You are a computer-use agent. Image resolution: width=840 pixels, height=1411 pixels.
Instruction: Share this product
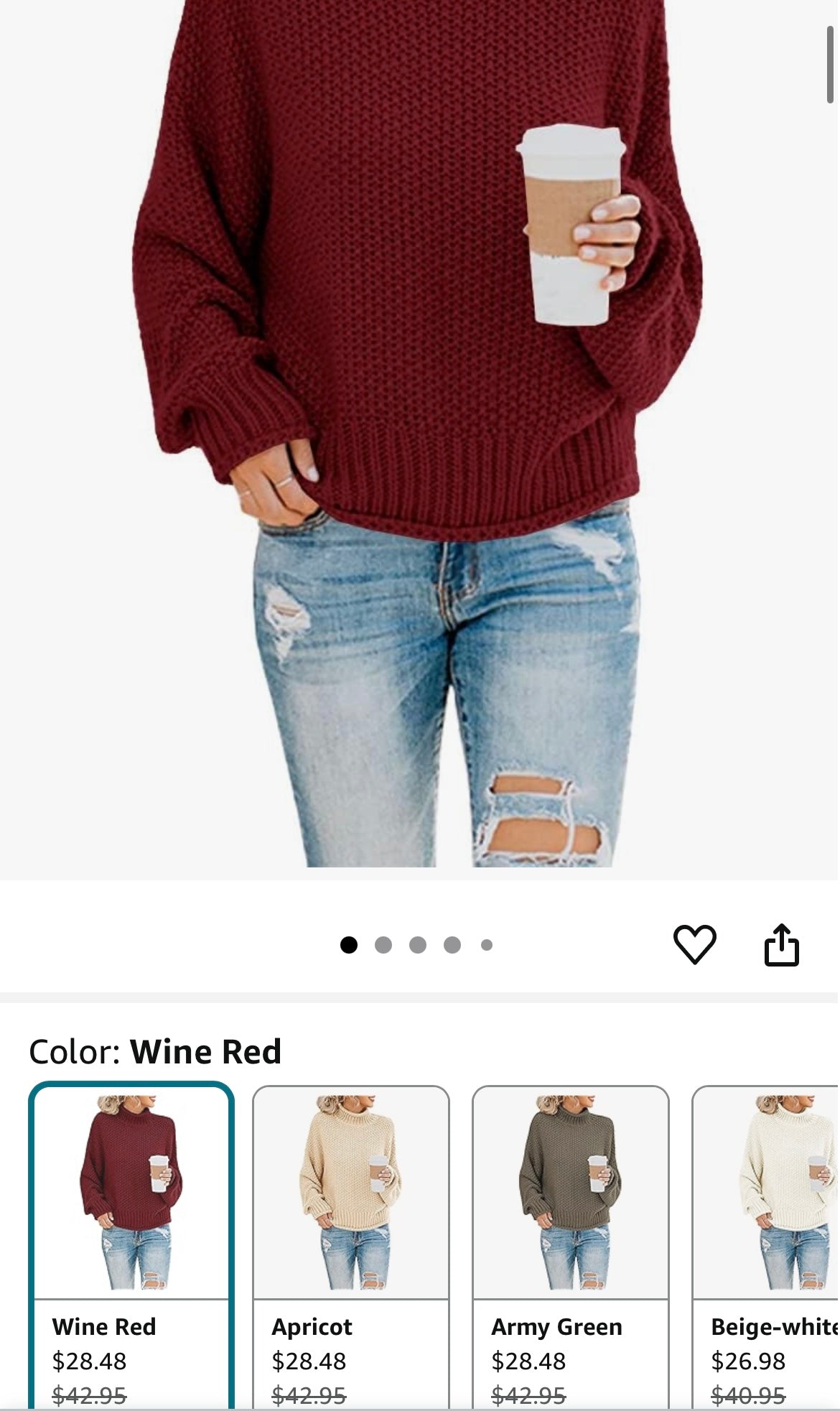tap(781, 944)
